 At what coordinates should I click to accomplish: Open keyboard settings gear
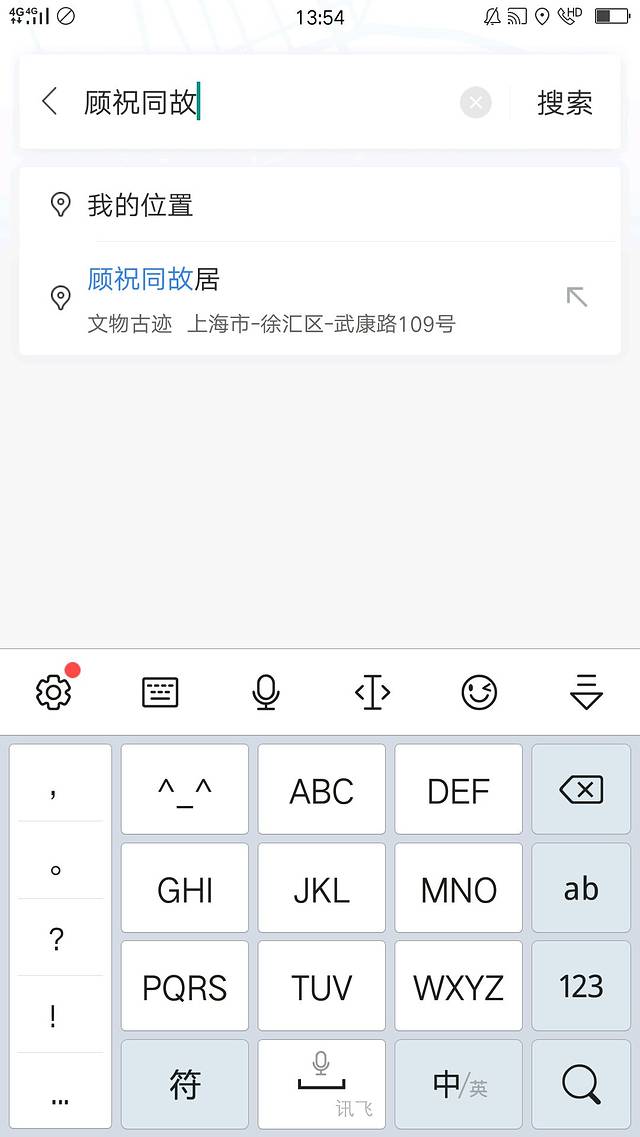point(54,692)
